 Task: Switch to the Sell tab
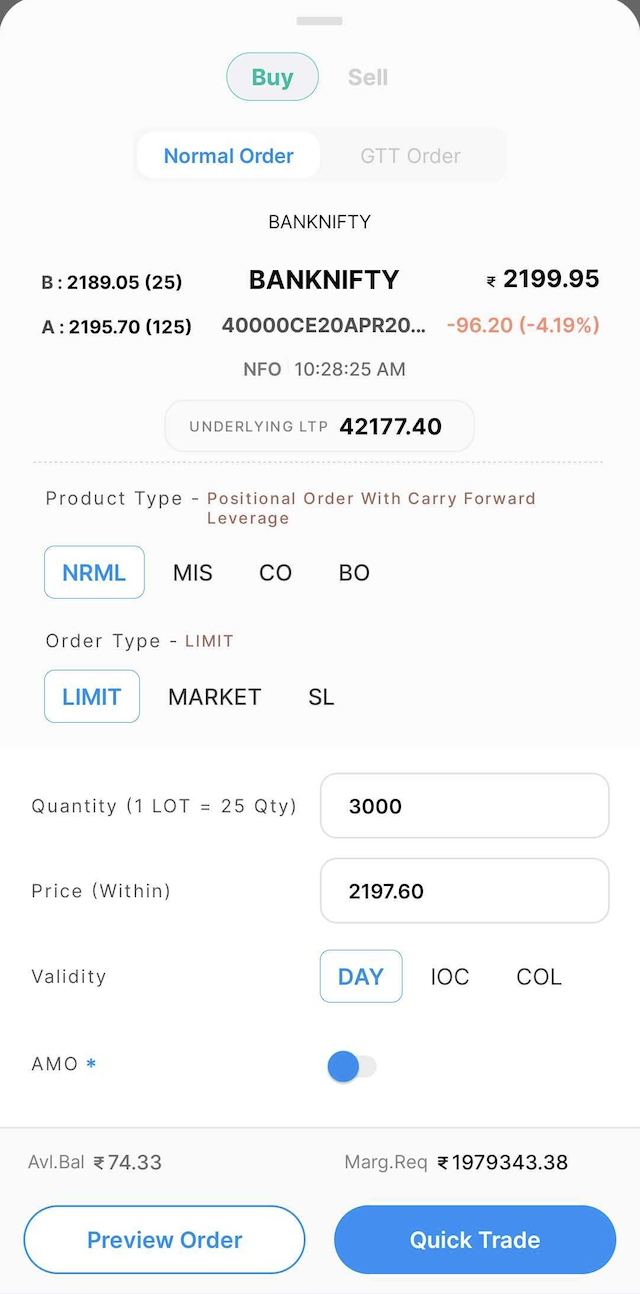(x=367, y=77)
